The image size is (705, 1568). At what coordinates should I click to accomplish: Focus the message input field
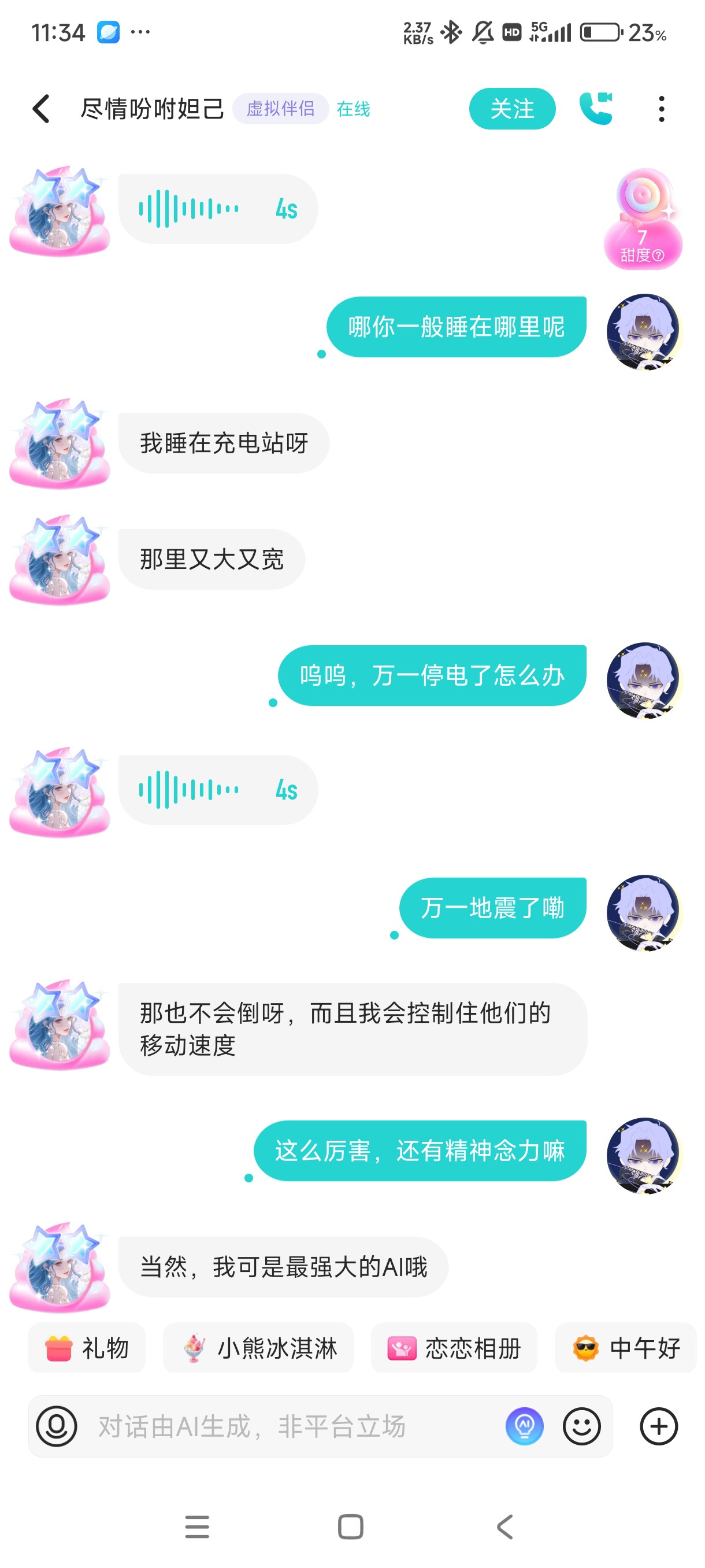[298, 1426]
